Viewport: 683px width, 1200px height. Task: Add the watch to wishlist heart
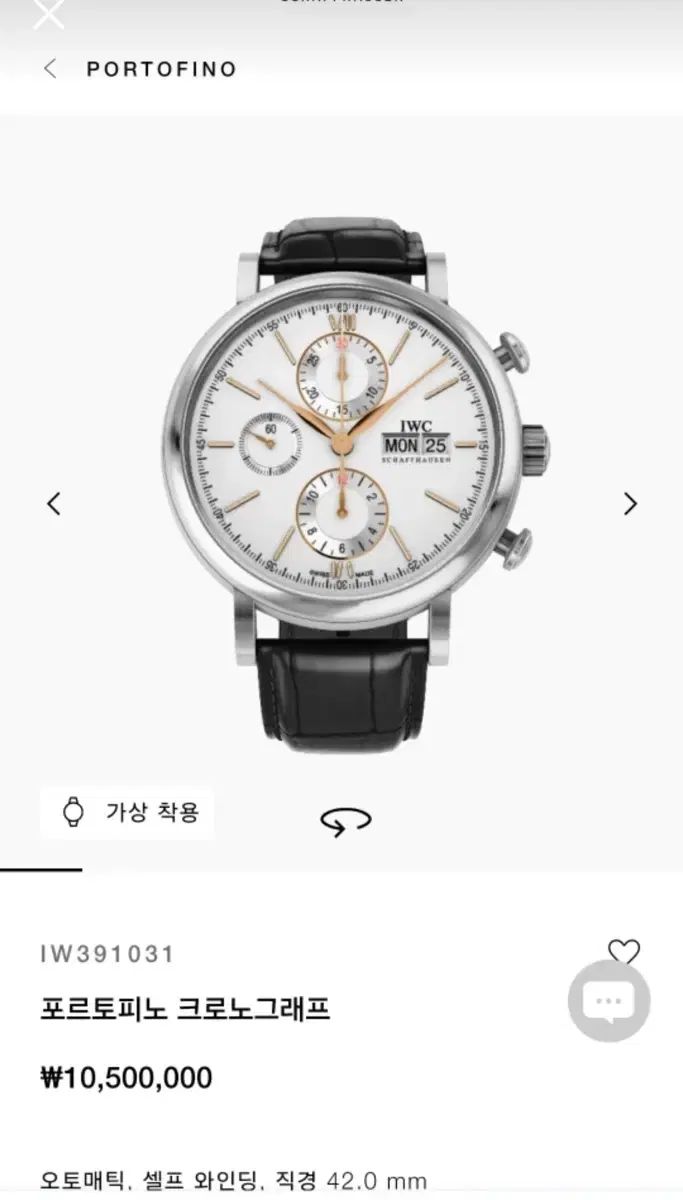623,951
